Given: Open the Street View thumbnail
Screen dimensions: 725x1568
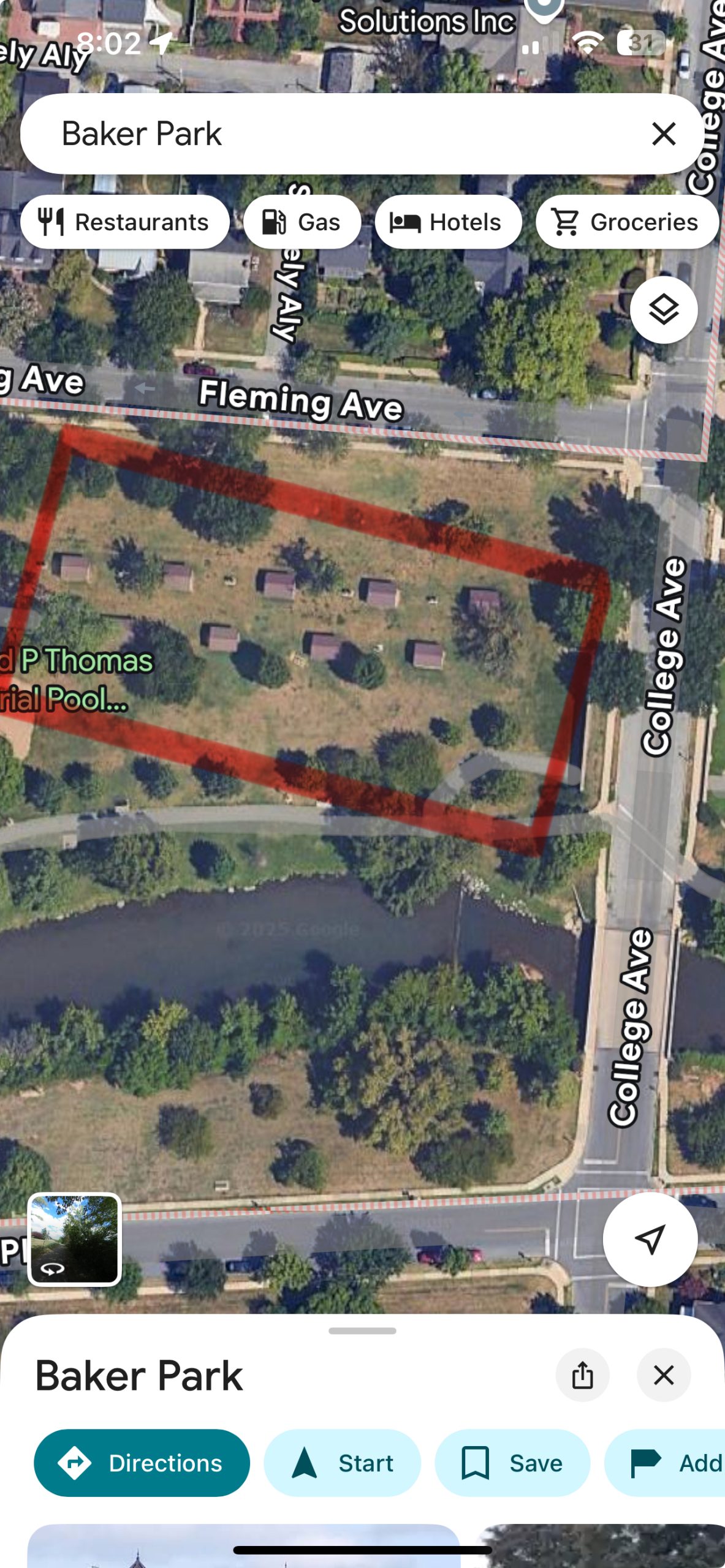Looking at the screenshot, I should pos(75,1238).
